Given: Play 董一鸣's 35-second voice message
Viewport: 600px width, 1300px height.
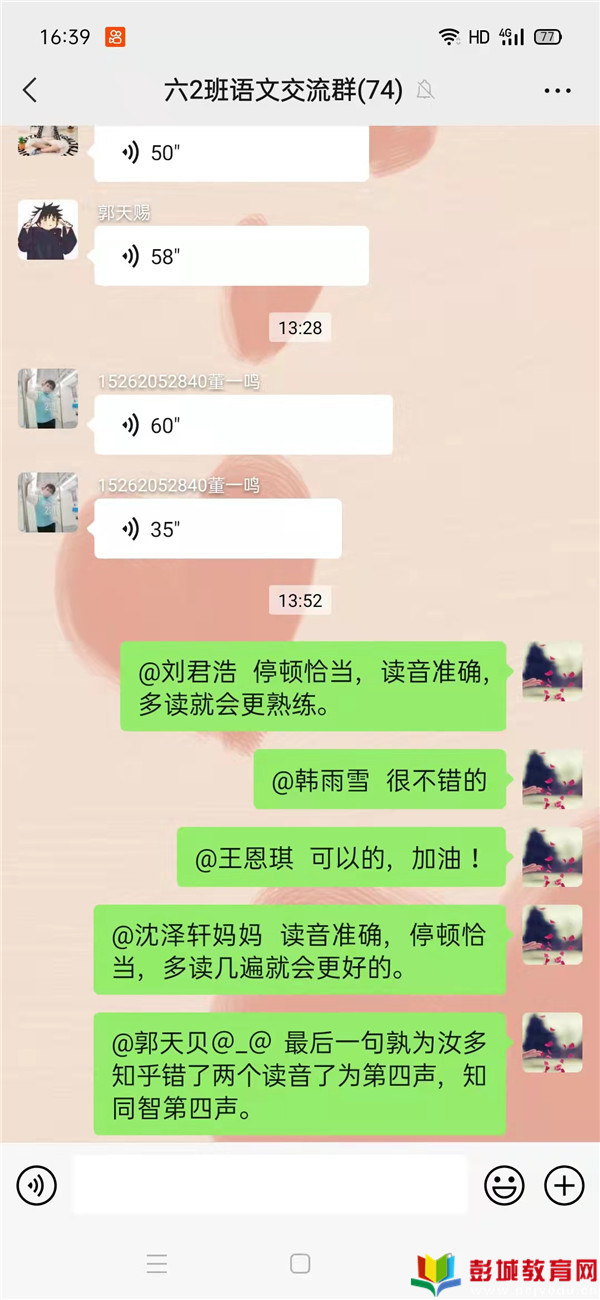Looking at the screenshot, I should click(217, 529).
